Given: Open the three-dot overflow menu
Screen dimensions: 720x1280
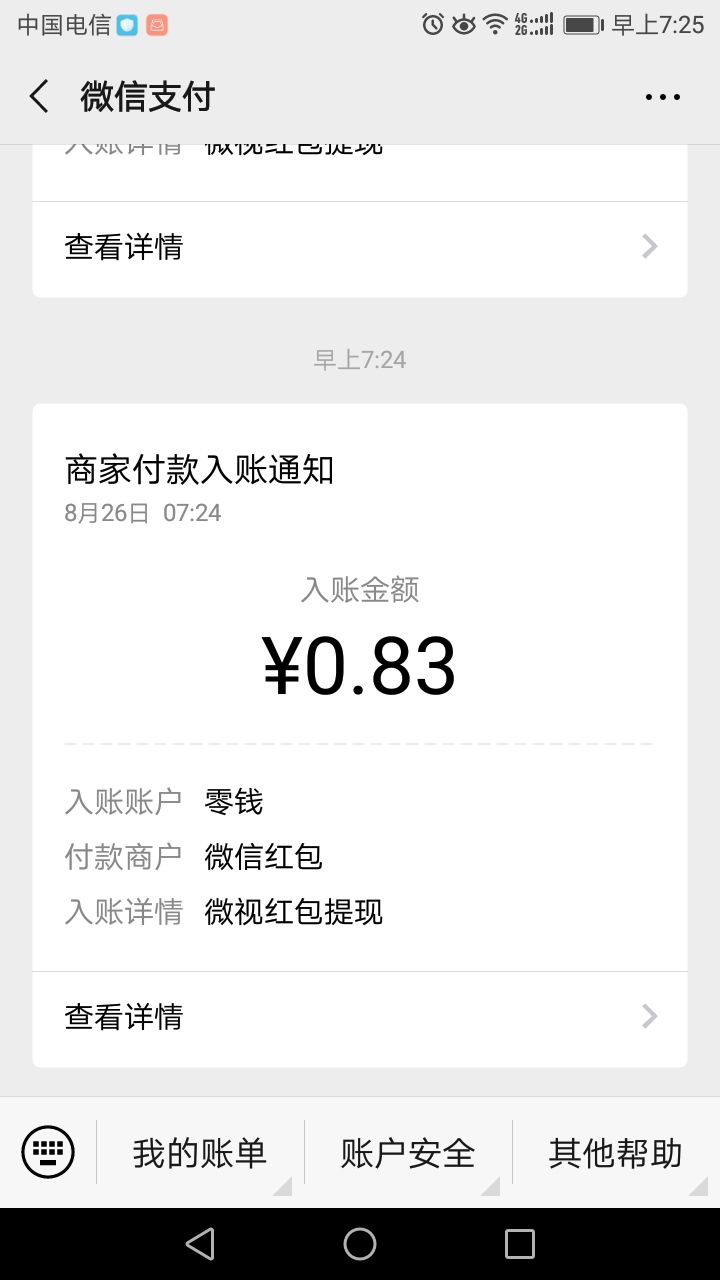Looking at the screenshot, I should [x=662, y=97].
